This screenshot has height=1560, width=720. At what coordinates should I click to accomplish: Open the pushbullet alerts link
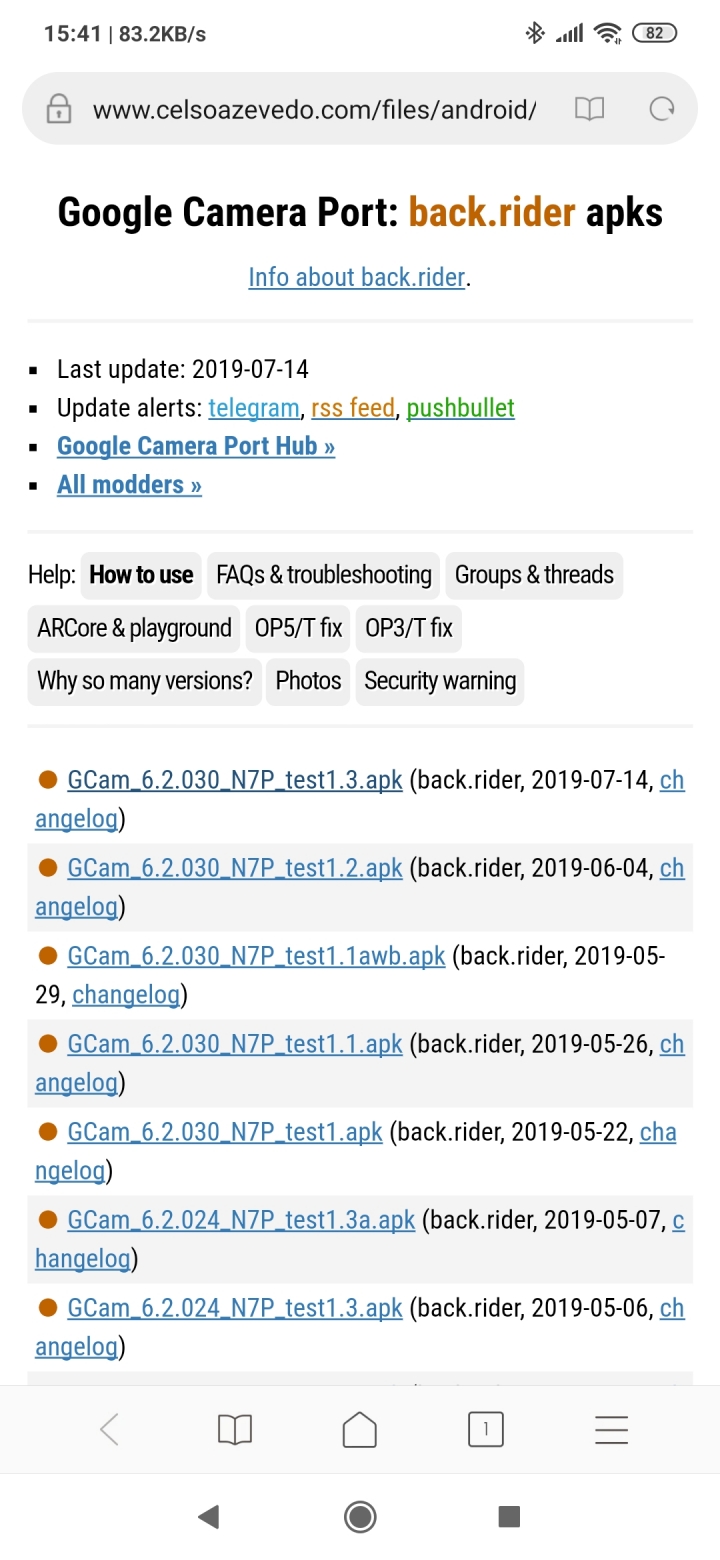[x=461, y=408]
